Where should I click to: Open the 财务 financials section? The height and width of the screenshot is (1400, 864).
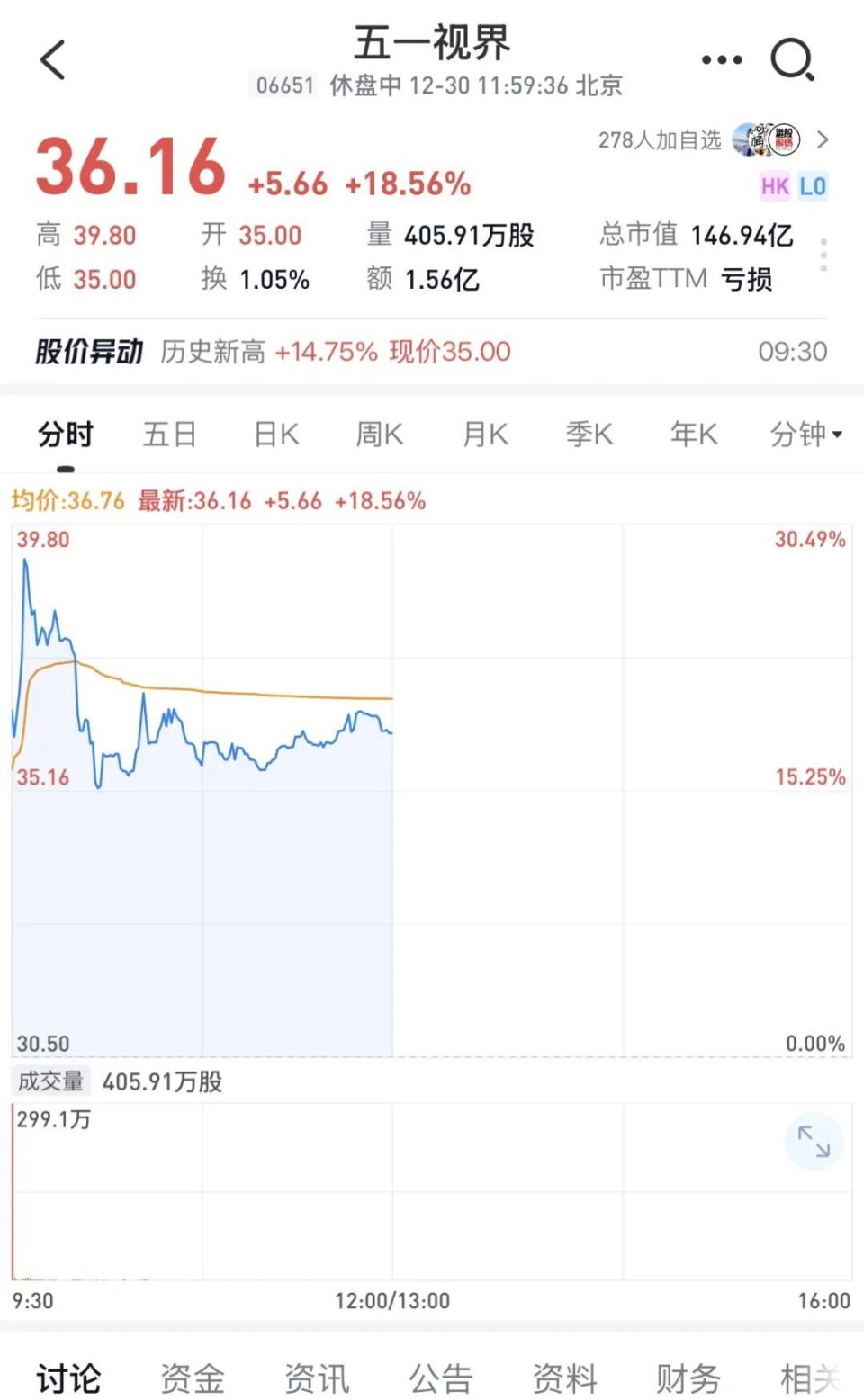pyautogui.click(x=689, y=1375)
